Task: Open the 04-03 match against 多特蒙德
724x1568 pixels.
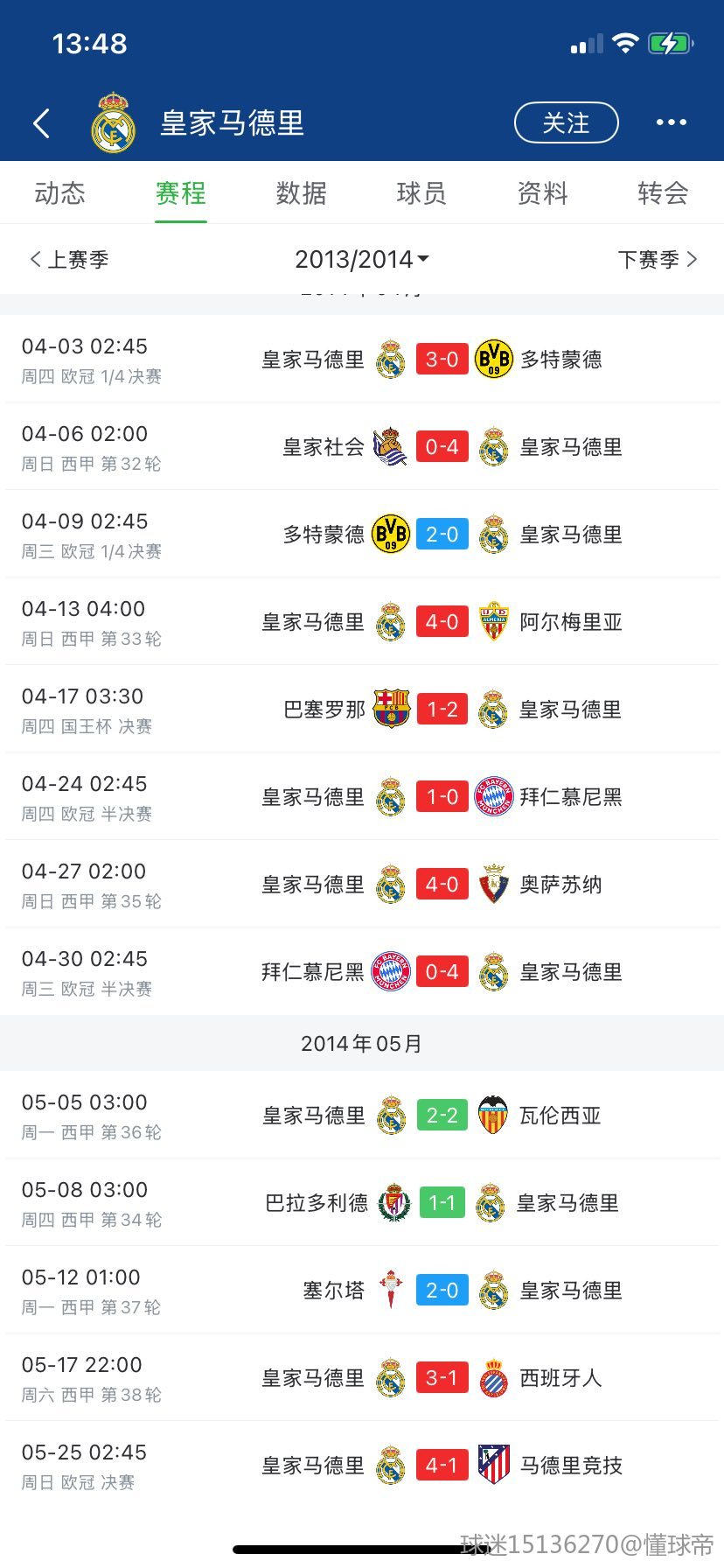Action: point(362,360)
